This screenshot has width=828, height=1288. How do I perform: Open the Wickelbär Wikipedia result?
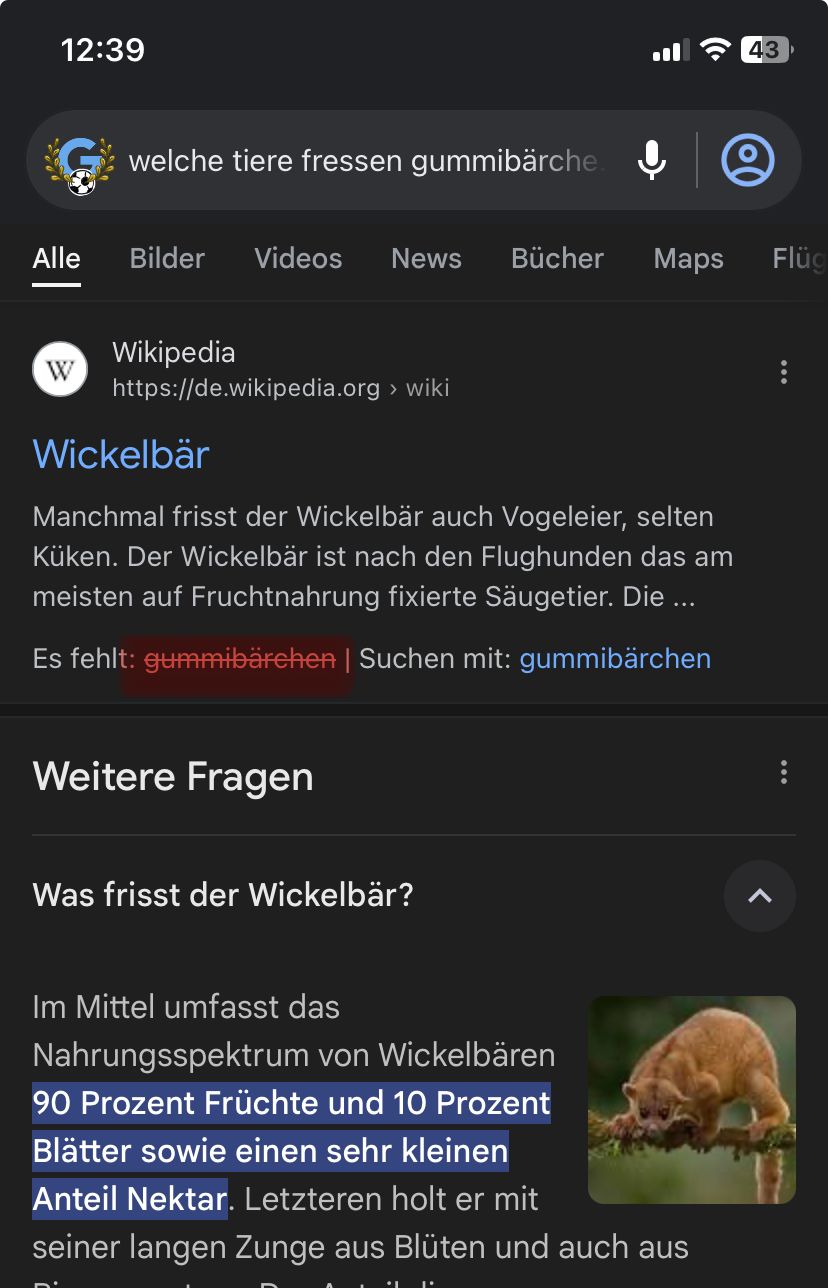(121, 454)
